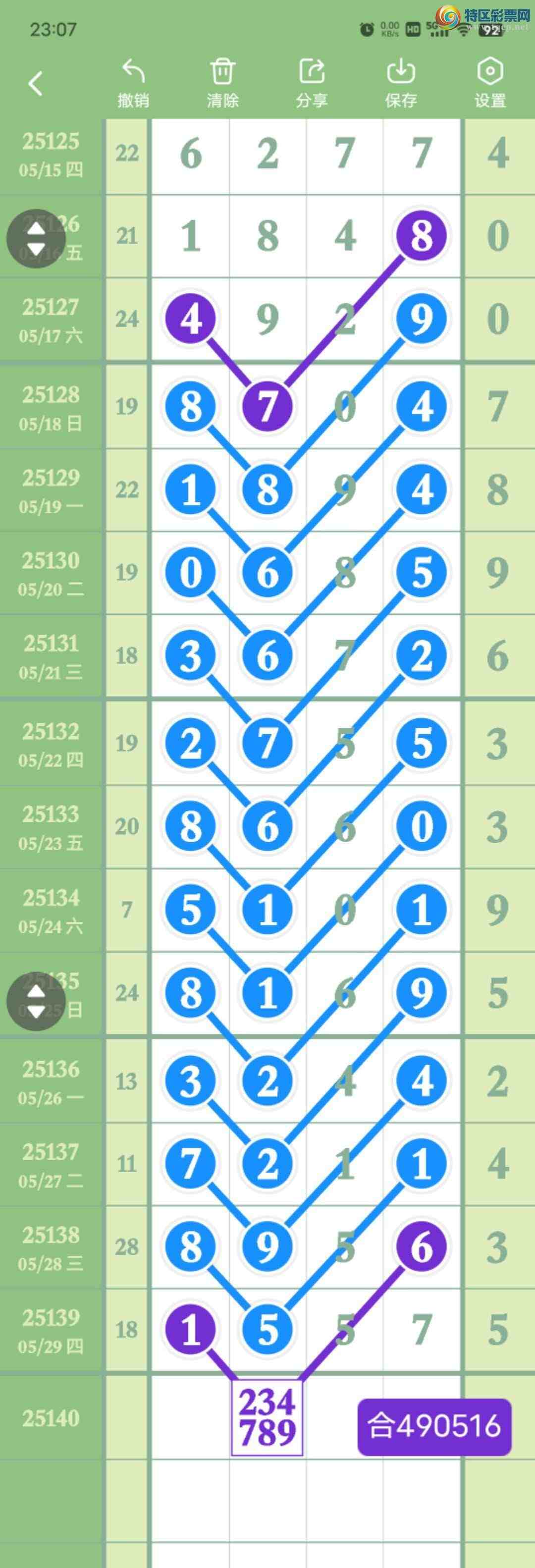Tap the 234 789 prediction box

(x=267, y=1418)
